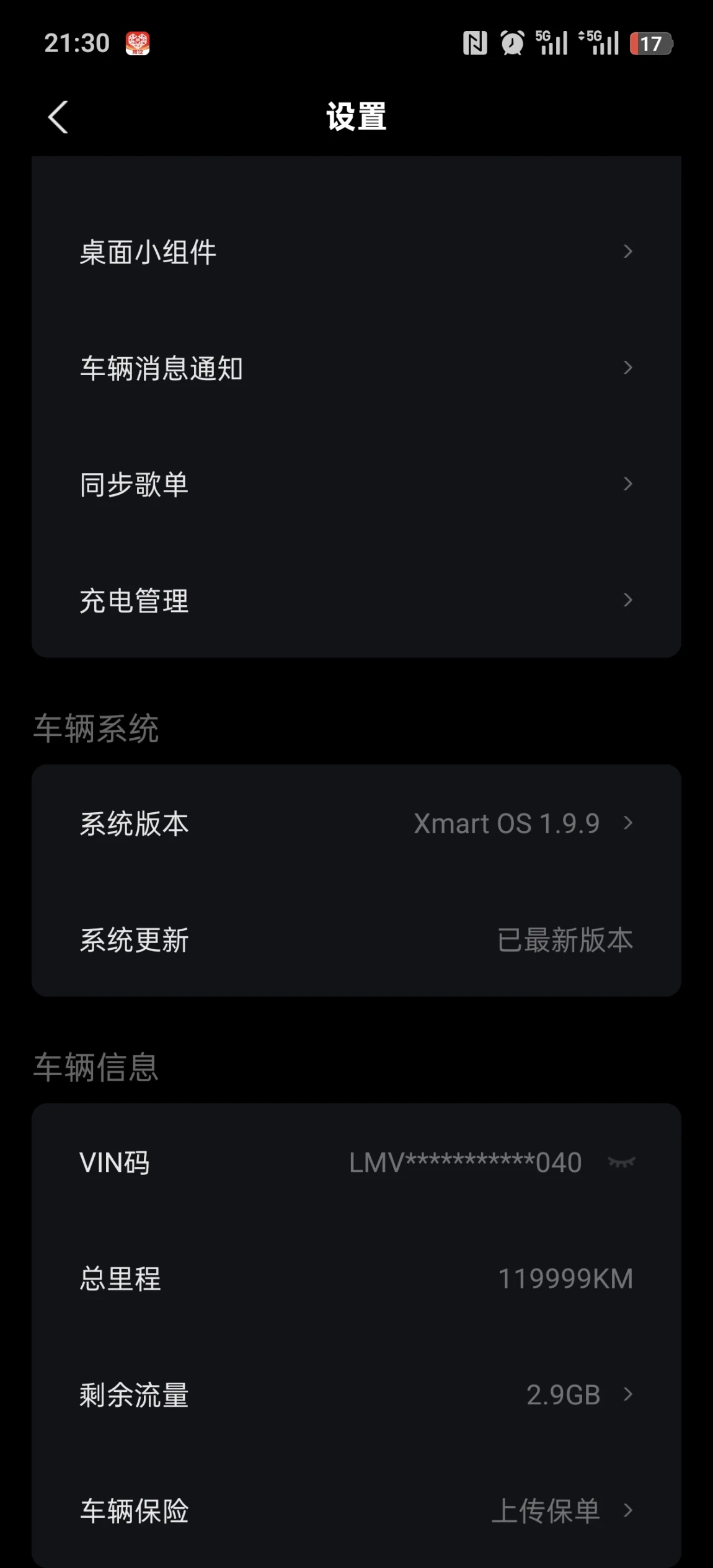Open 剩余流量 2.9GB details
The image size is (713, 1568).
click(356, 1395)
